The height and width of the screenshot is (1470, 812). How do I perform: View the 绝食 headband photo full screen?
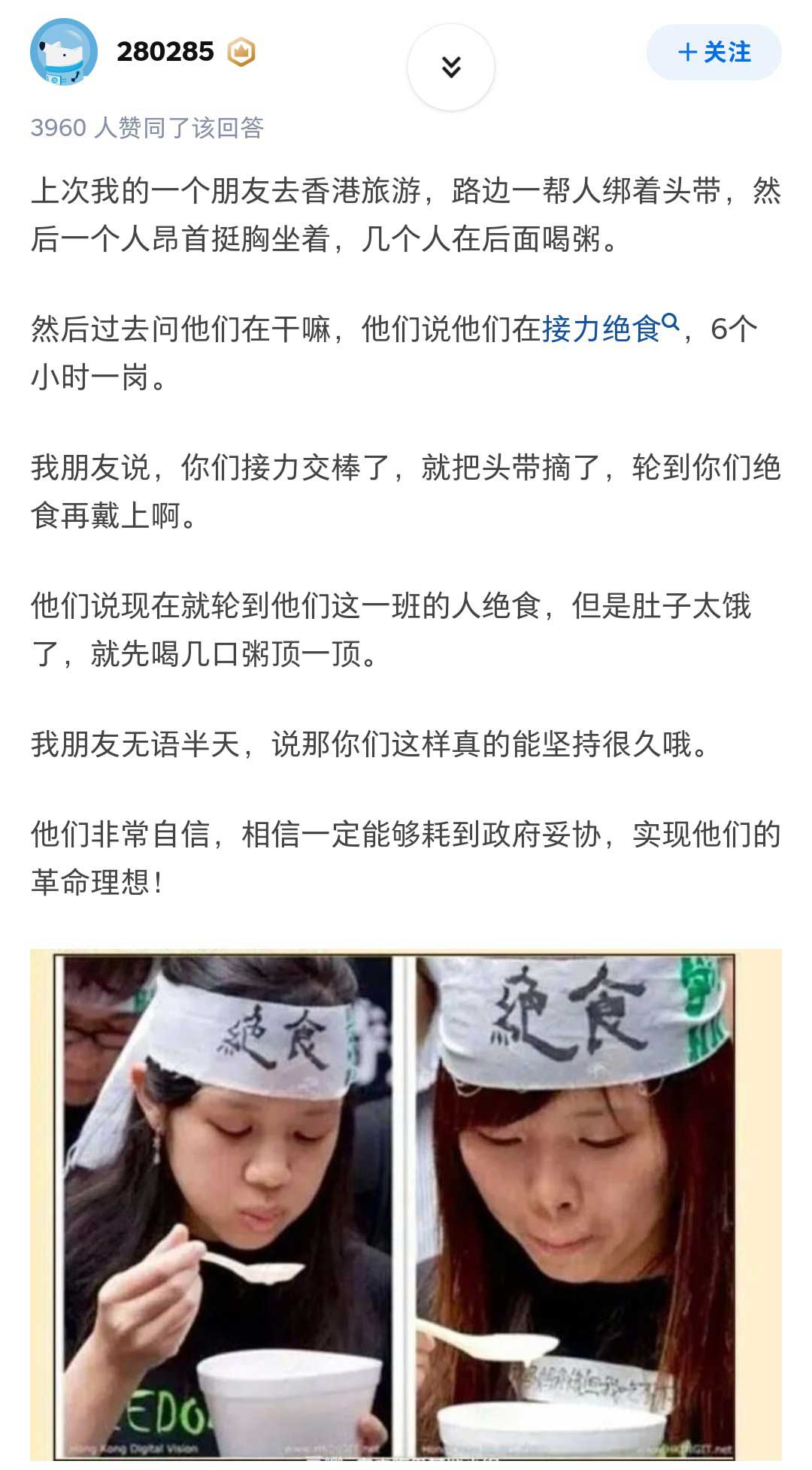point(405,1203)
